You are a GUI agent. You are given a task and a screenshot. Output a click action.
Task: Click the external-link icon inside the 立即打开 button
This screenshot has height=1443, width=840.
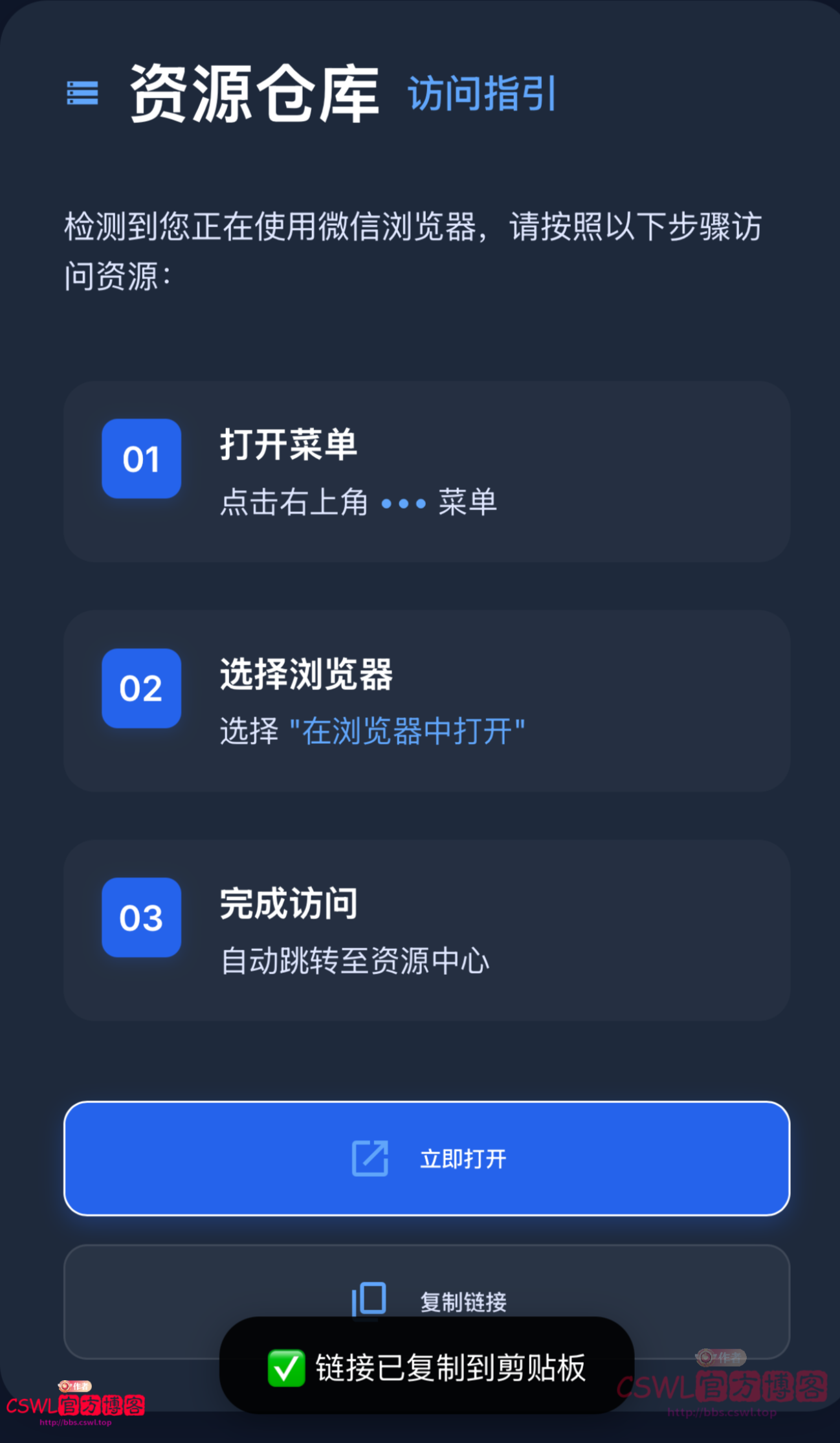(369, 1158)
